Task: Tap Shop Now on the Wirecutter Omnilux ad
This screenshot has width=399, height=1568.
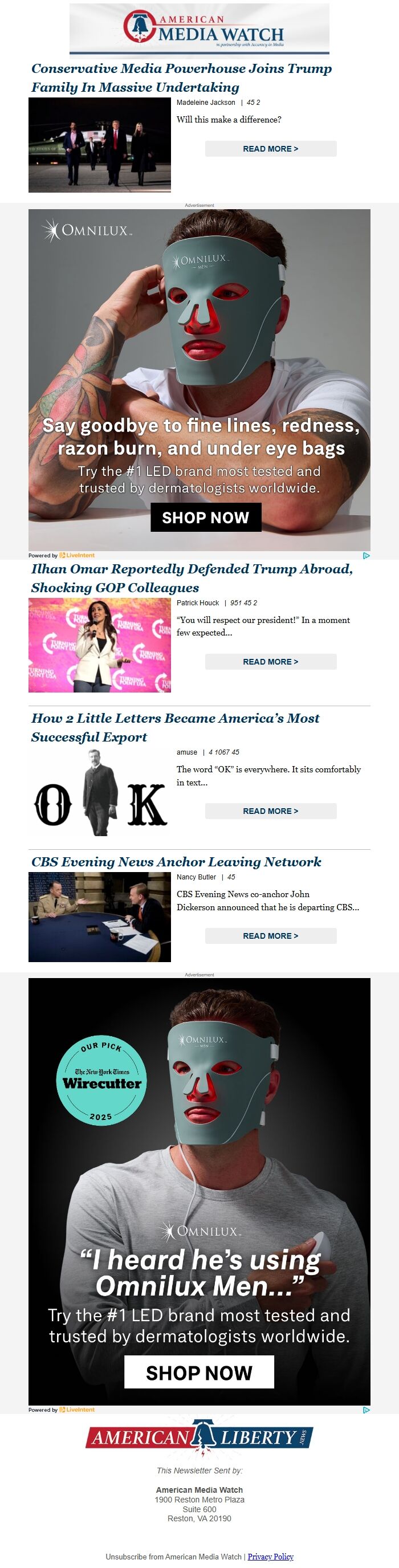Action: coord(198,1372)
